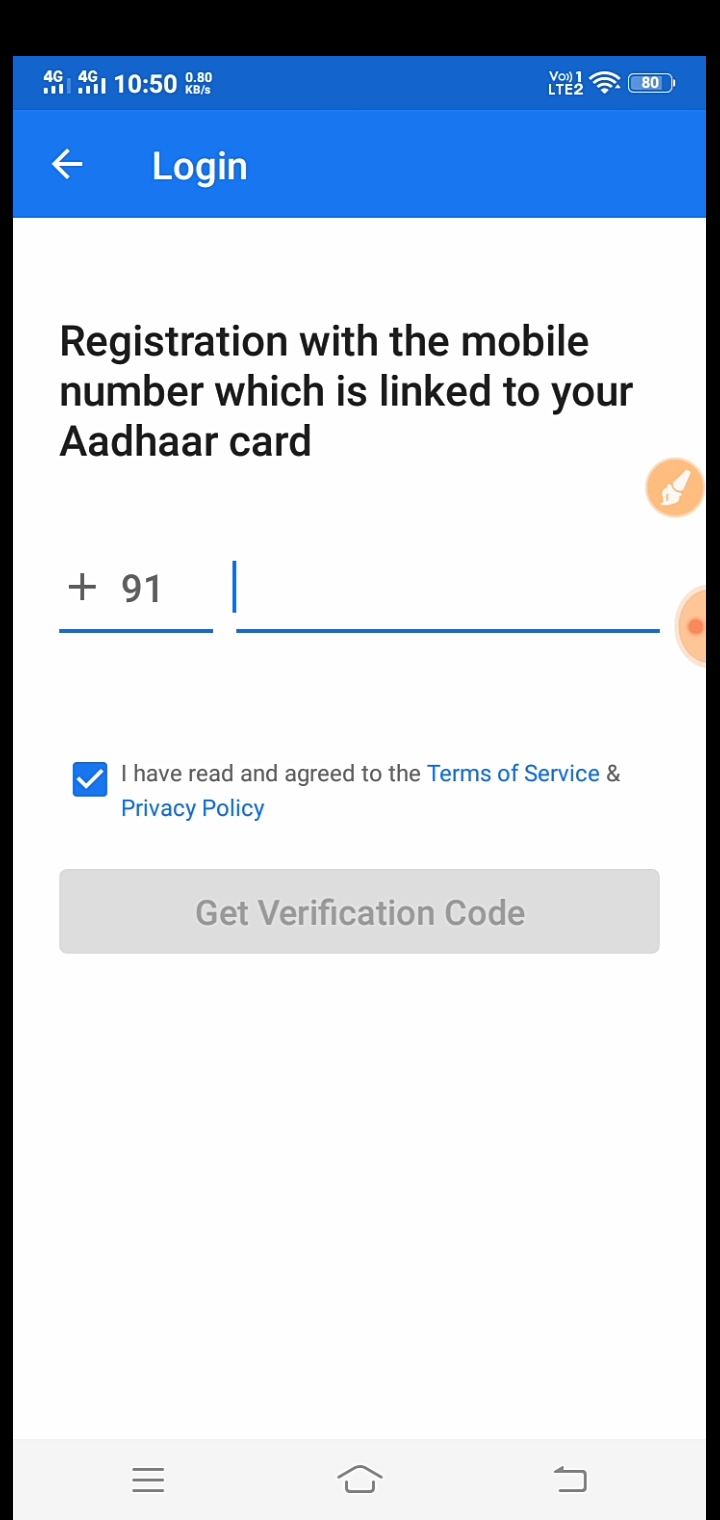The width and height of the screenshot is (720, 1520).
Task: Focus the mobile number input field
Action: pyautogui.click(x=447, y=589)
